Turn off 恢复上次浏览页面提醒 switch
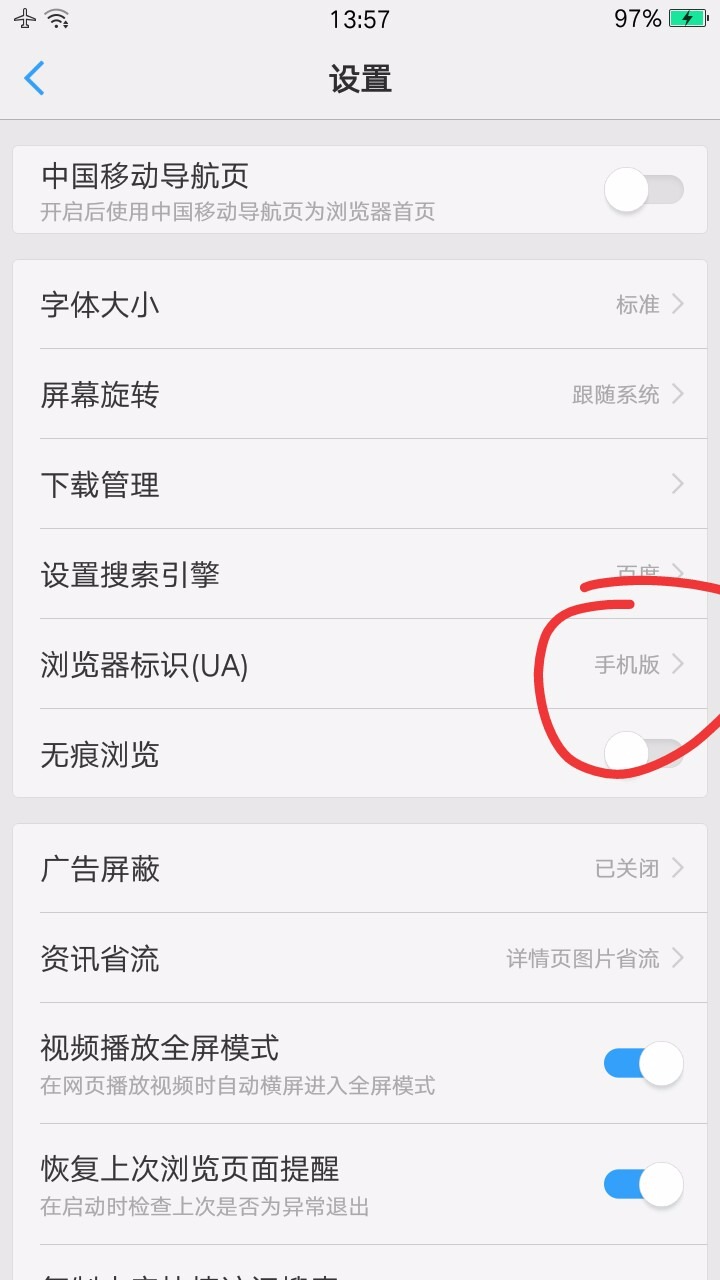Screen dimensions: 720x1280 tap(644, 1184)
